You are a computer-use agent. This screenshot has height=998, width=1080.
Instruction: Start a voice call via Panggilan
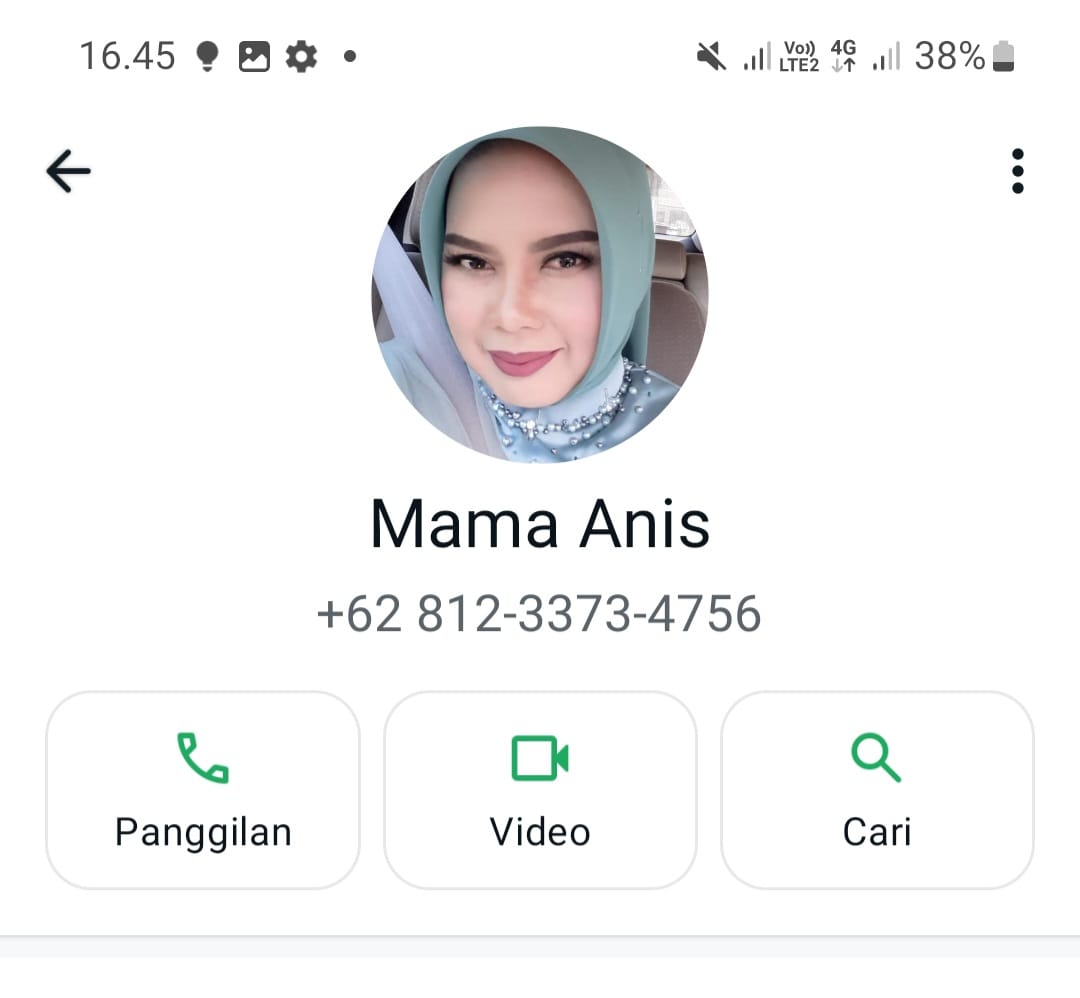coord(203,789)
